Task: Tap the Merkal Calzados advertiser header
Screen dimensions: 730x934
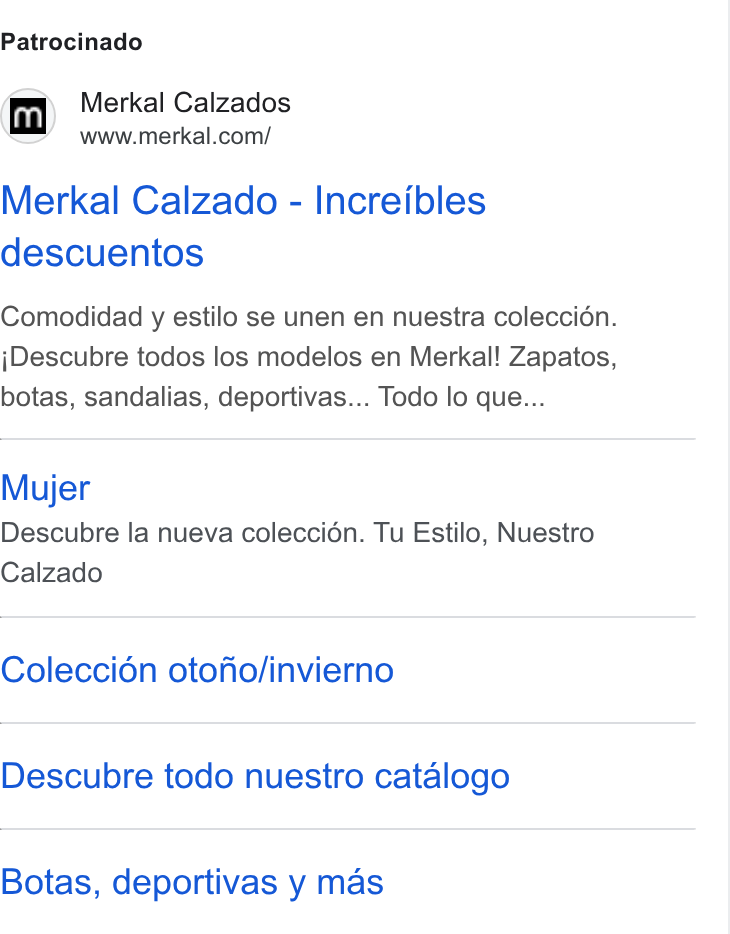Action: (146, 117)
